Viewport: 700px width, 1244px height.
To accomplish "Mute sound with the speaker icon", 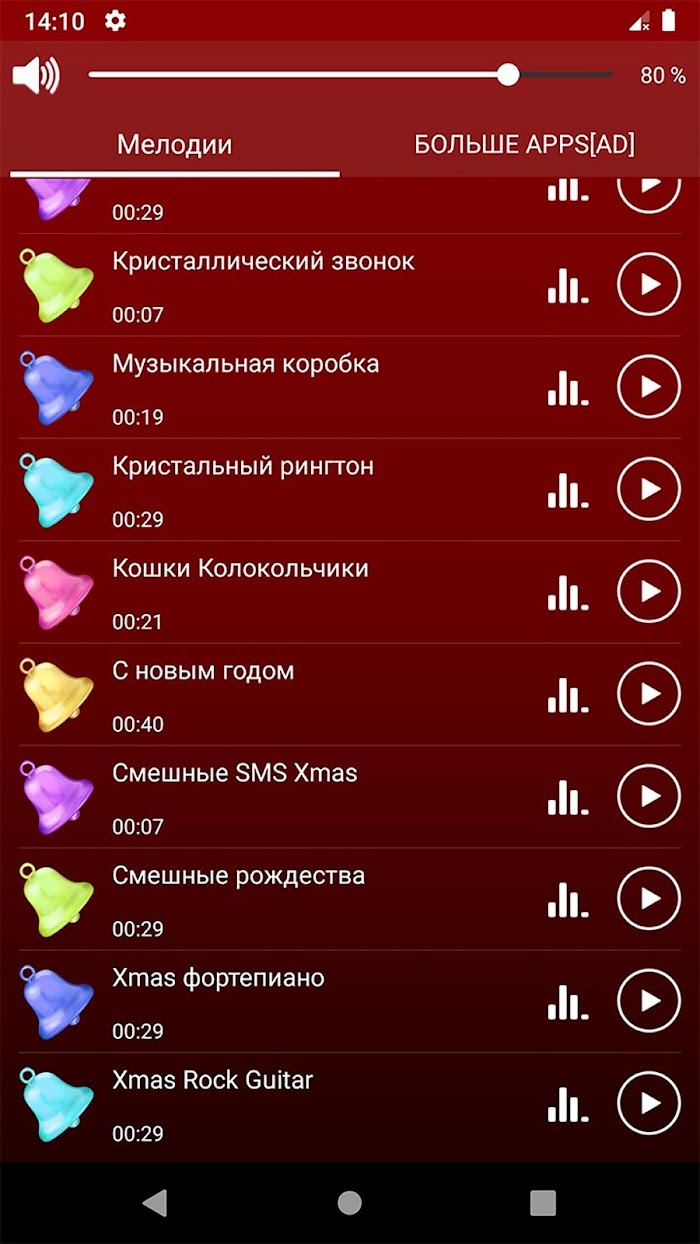I will coord(36,75).
